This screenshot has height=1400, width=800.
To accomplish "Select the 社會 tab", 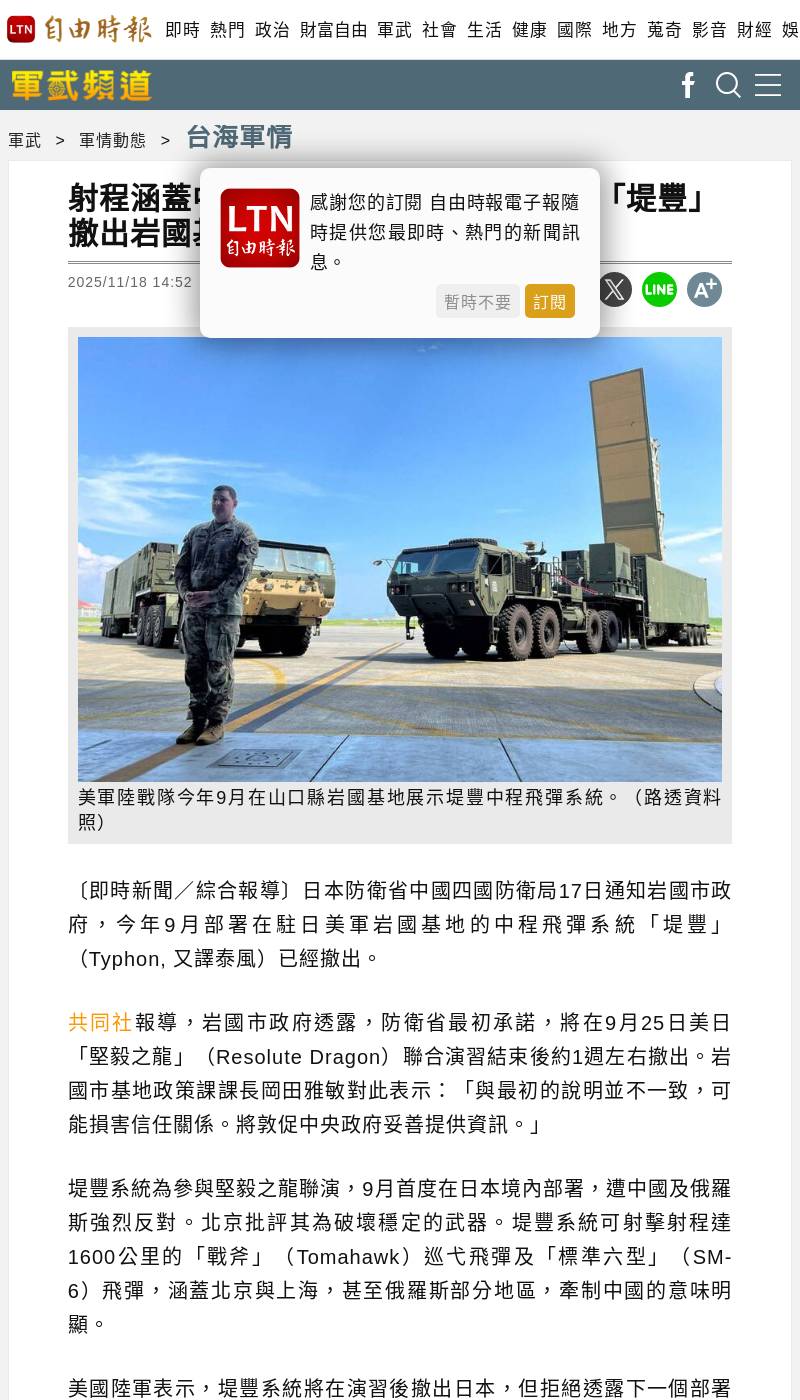I will coord(439,30).
